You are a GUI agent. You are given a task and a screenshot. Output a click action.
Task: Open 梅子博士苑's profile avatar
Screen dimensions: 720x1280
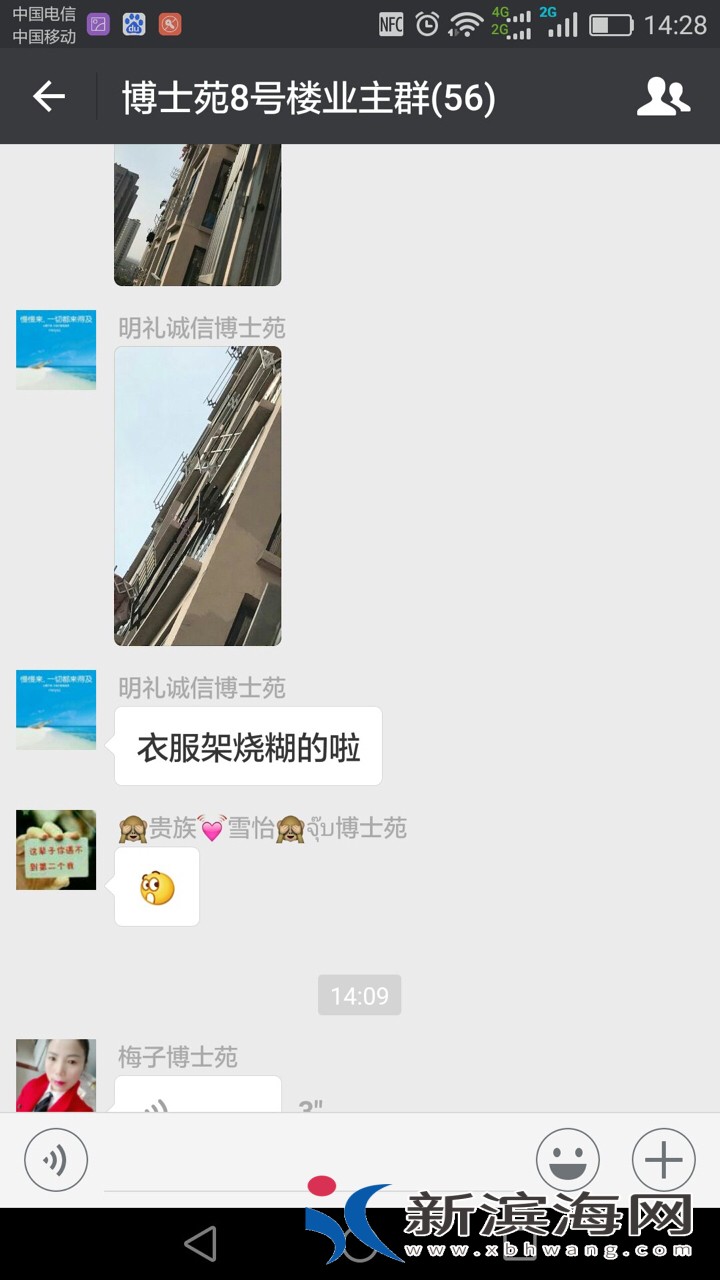[x=56, y=1076]
